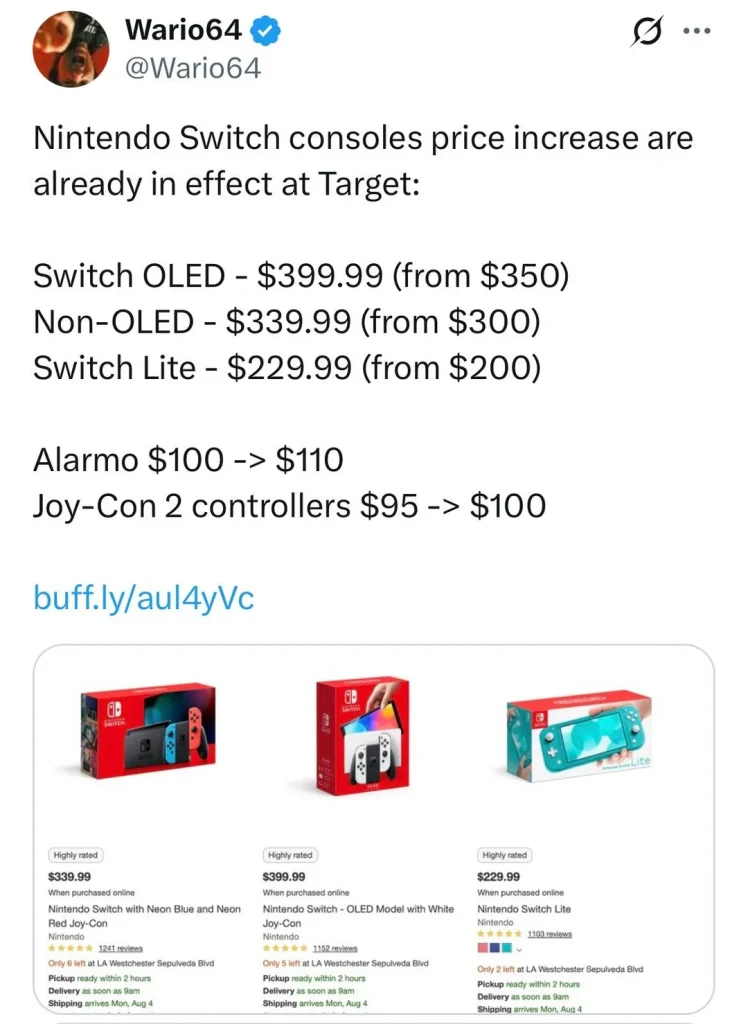The width and height of the screenshot is (748, 1024).
Task: Open the buff.ly/auI4yVc link
Action: tap(143, 598)
